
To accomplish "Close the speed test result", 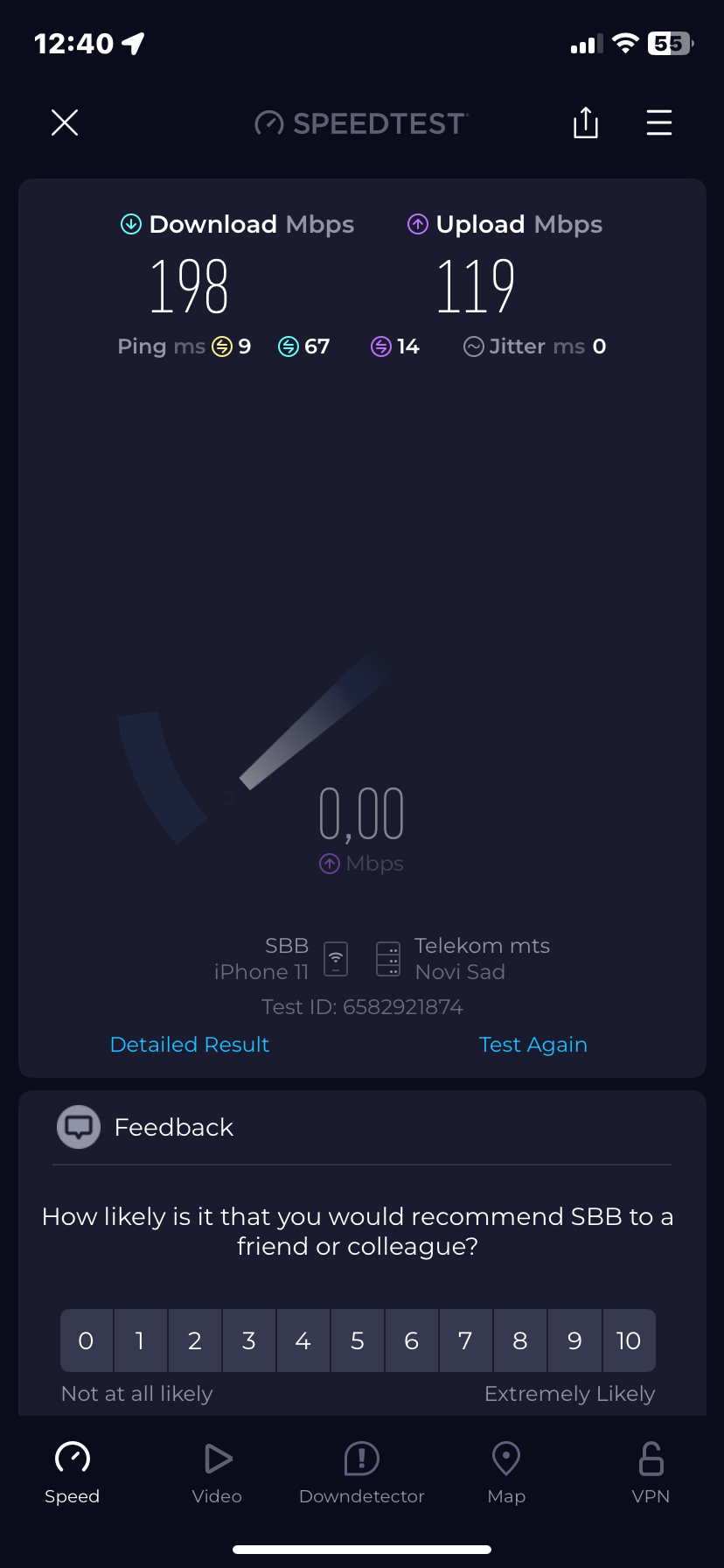I will 65,122.
